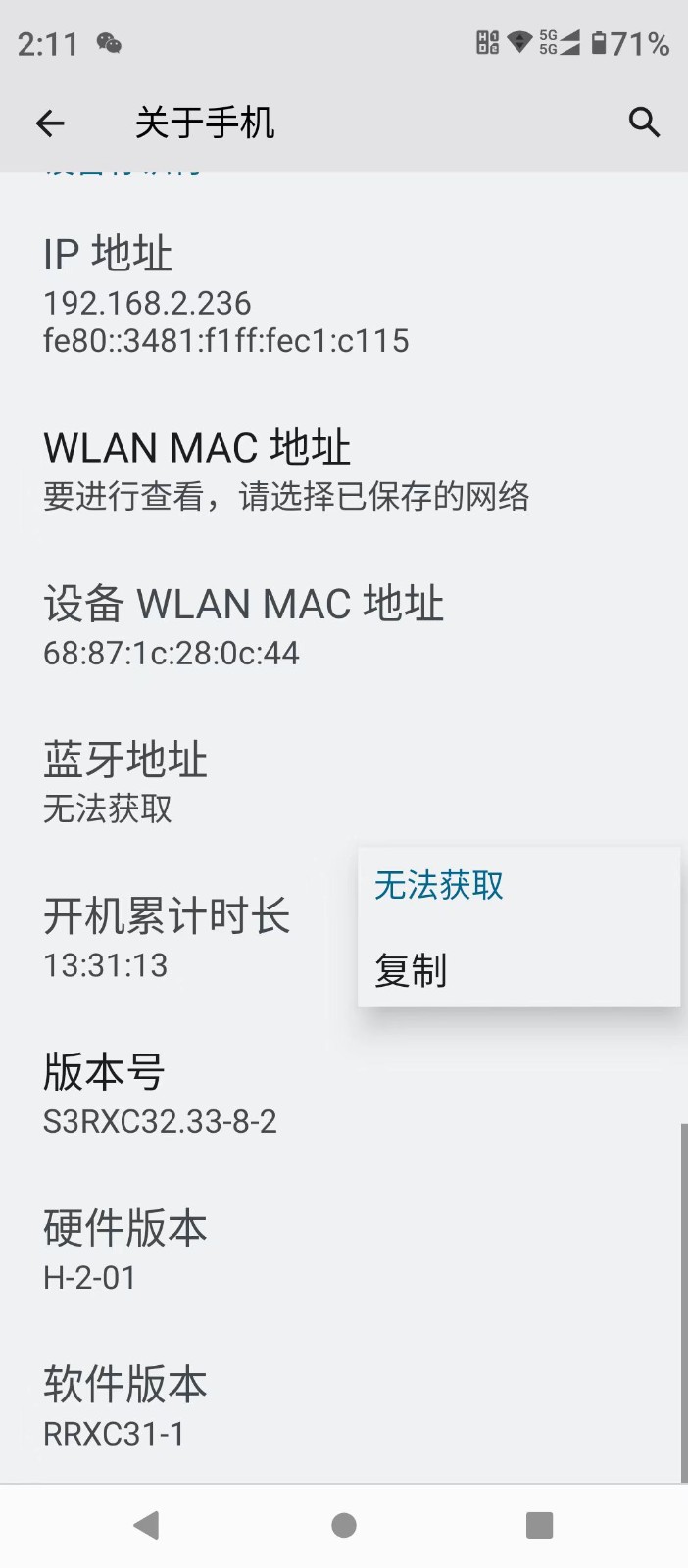The height and width of the screenshot is (1568, 688).
Task: Open recent apps from navigation bar
Action: pos(539,1525)
